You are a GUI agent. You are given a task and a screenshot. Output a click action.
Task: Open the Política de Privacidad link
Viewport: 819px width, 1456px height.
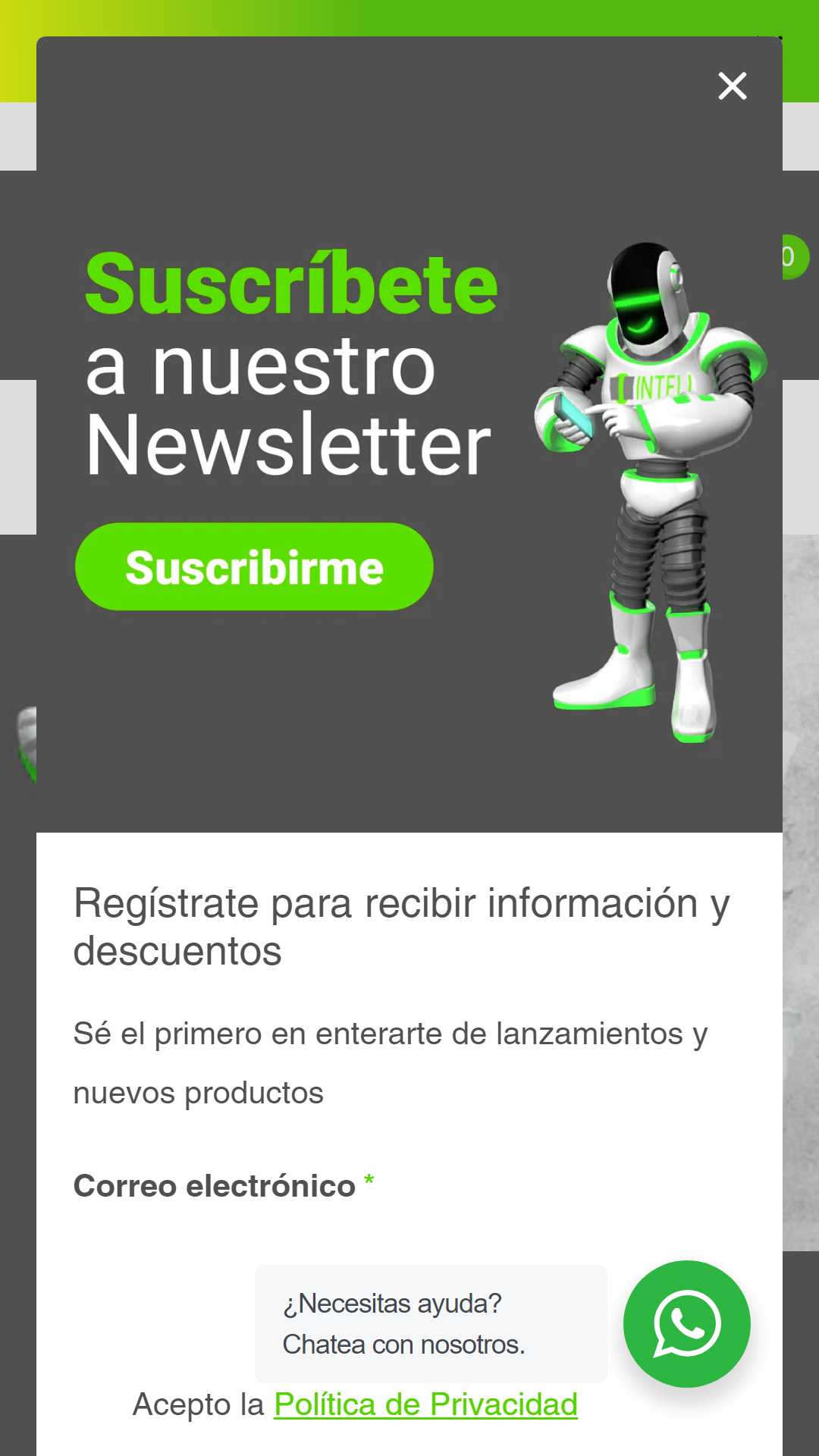425,1404
